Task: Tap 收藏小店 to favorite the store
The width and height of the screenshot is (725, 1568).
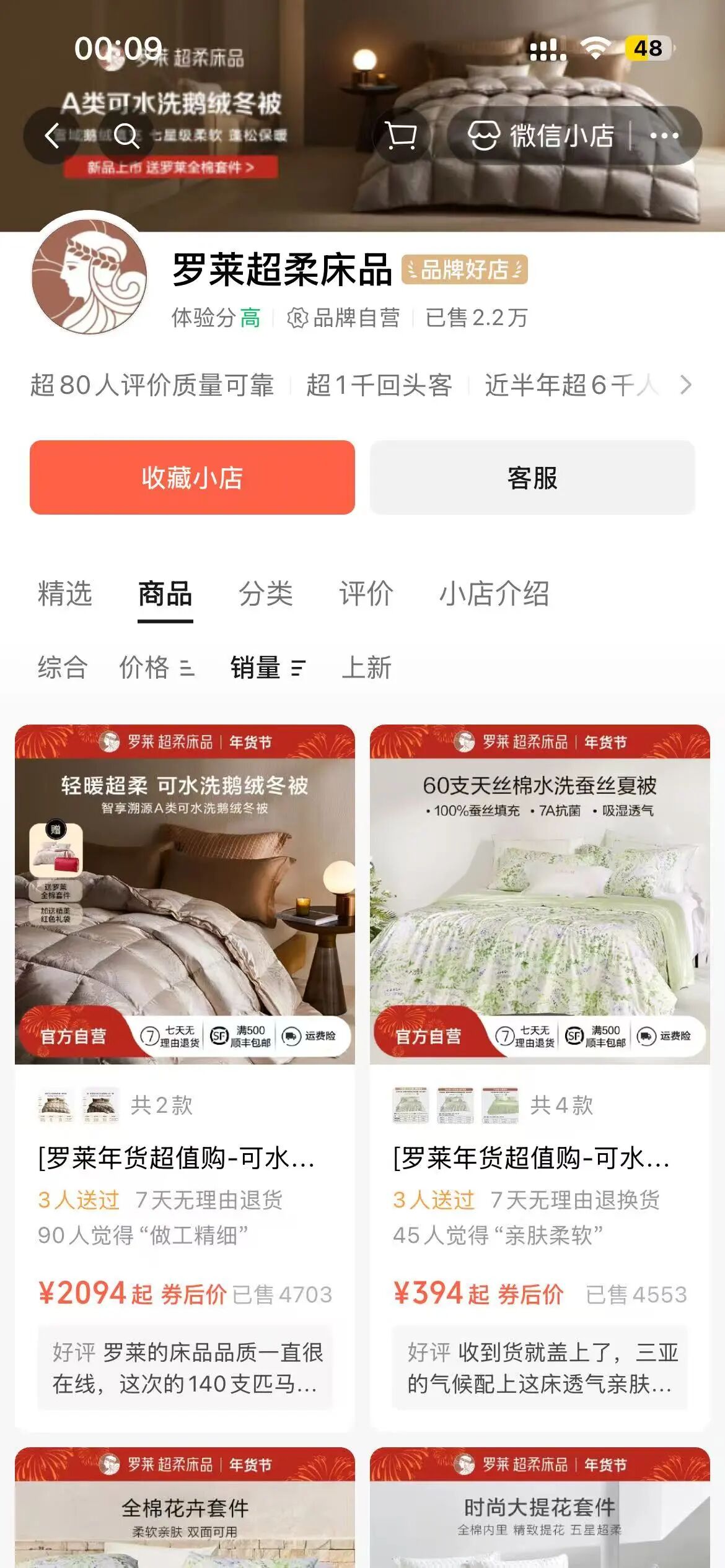Action: click(x=192, y=477)
